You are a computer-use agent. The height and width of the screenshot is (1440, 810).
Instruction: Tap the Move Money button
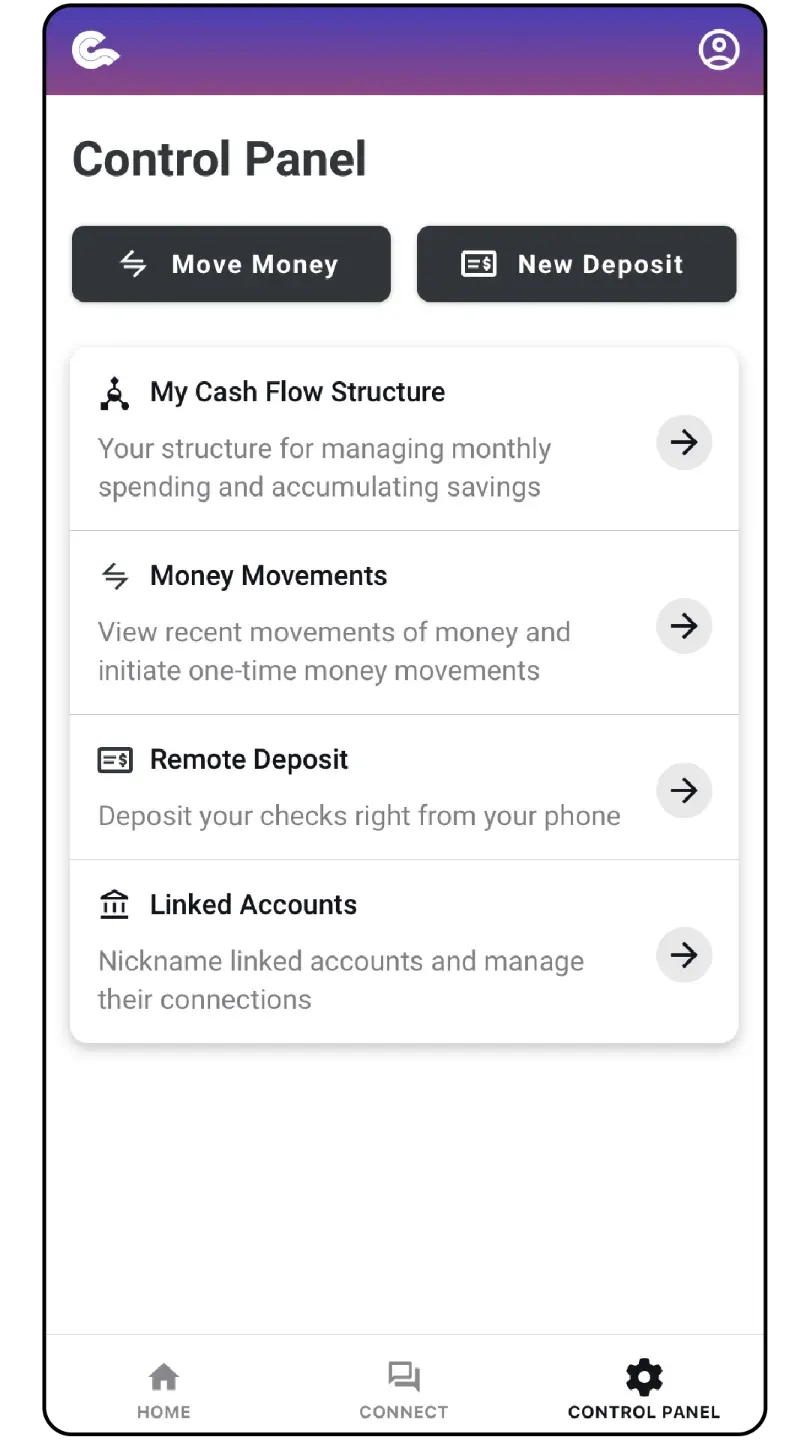[x=231, y=264]
